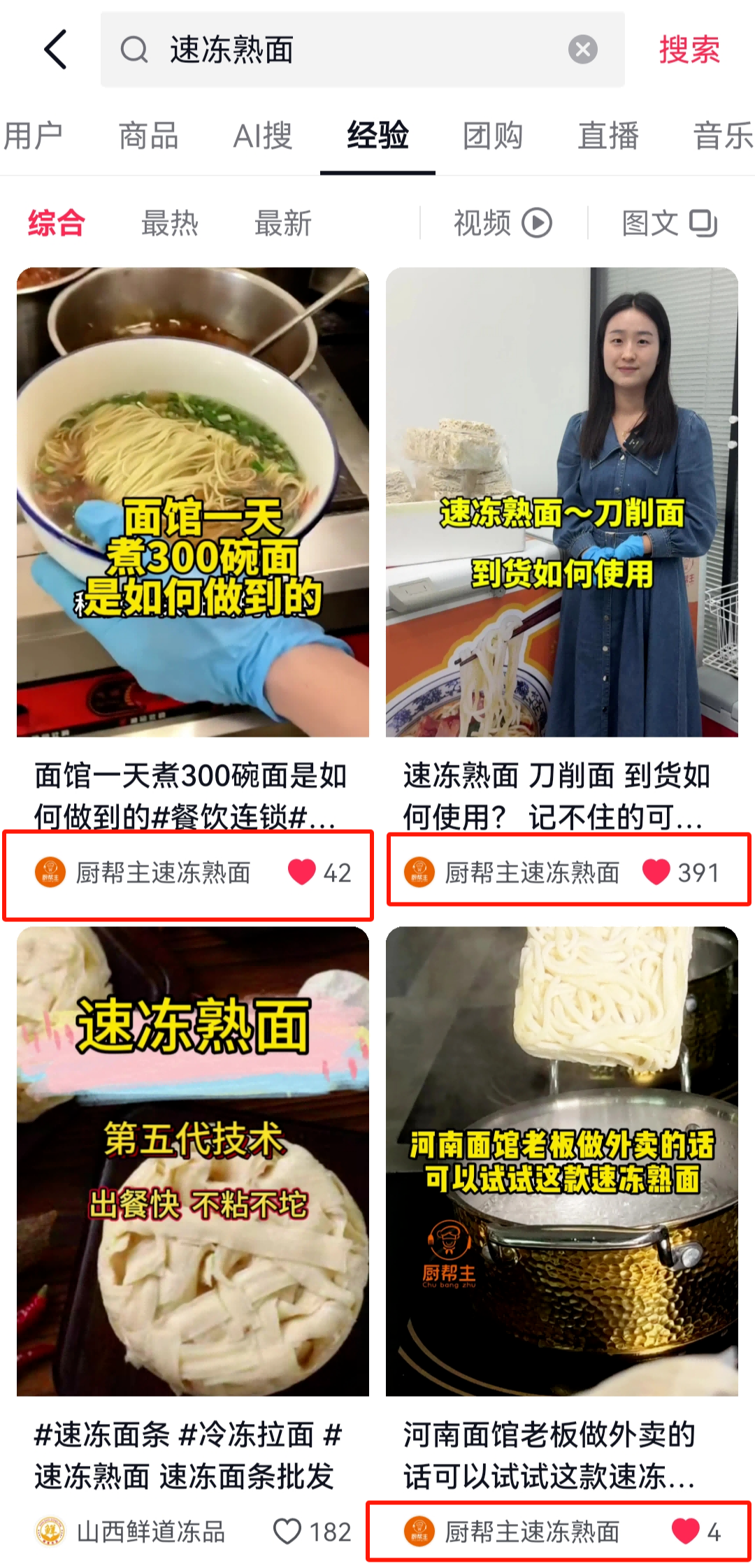This screenshot has width=755, height=1568.
Task: Open the 直播 tab
Action: tap(608, 136)
